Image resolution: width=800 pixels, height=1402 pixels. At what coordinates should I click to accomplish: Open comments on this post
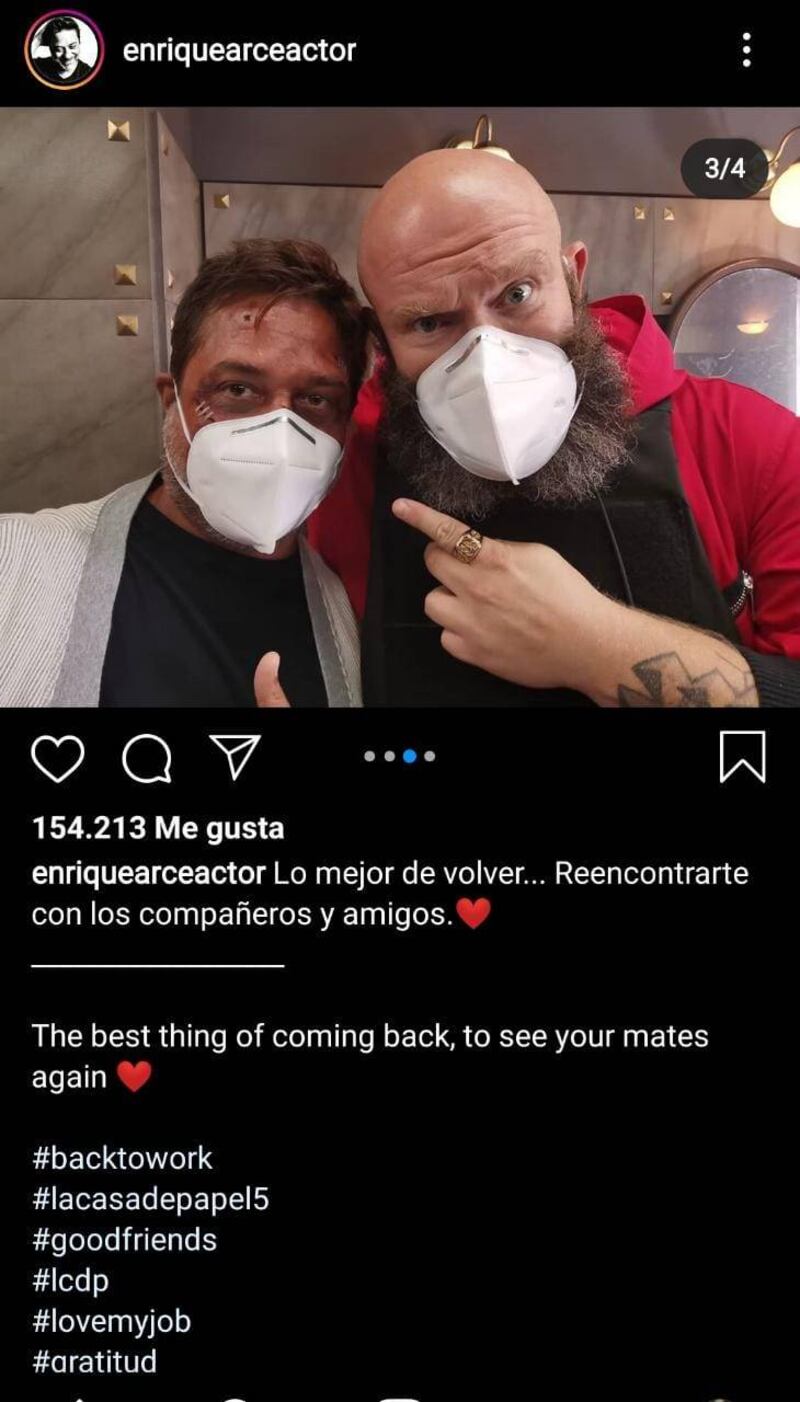click(x=147, y=759)
